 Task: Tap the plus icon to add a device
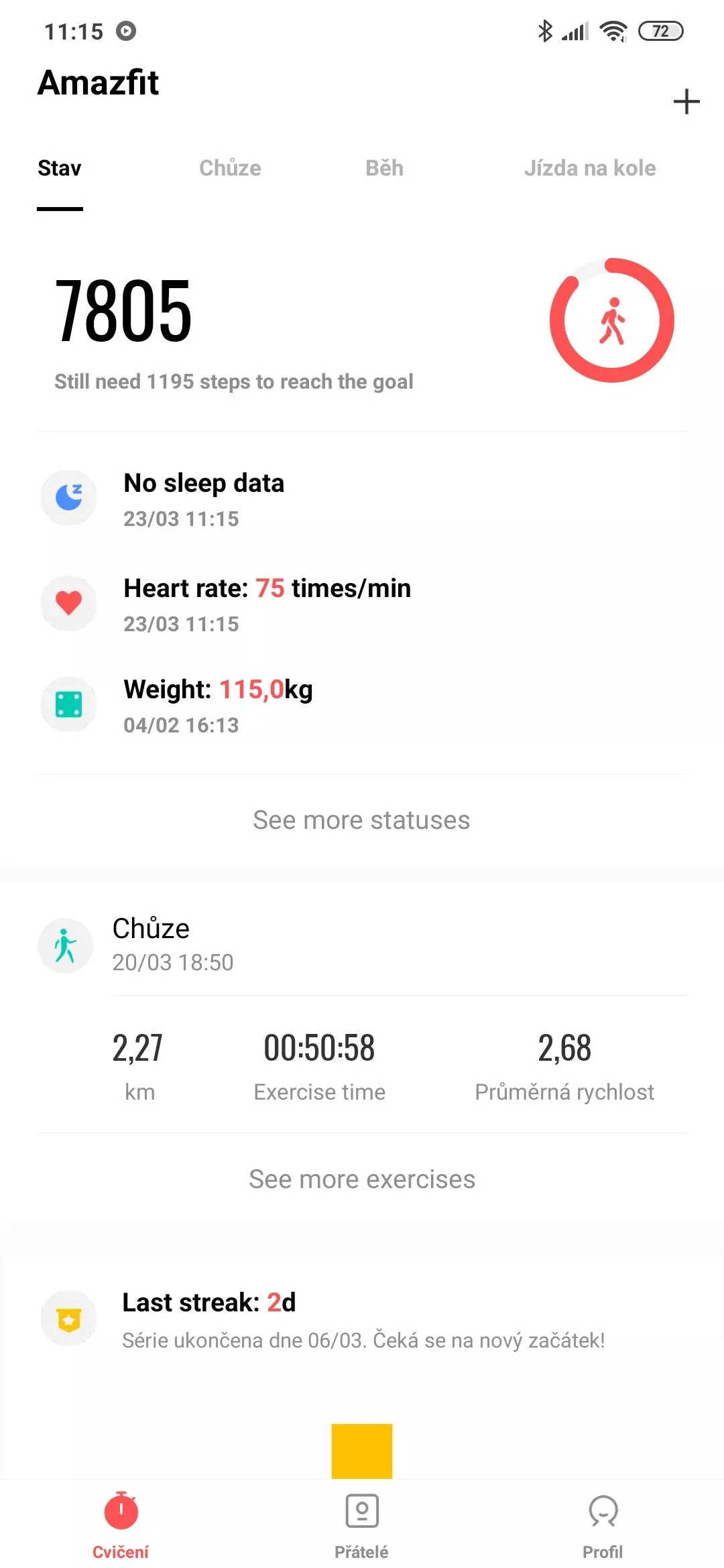click(x=686, y=102)
